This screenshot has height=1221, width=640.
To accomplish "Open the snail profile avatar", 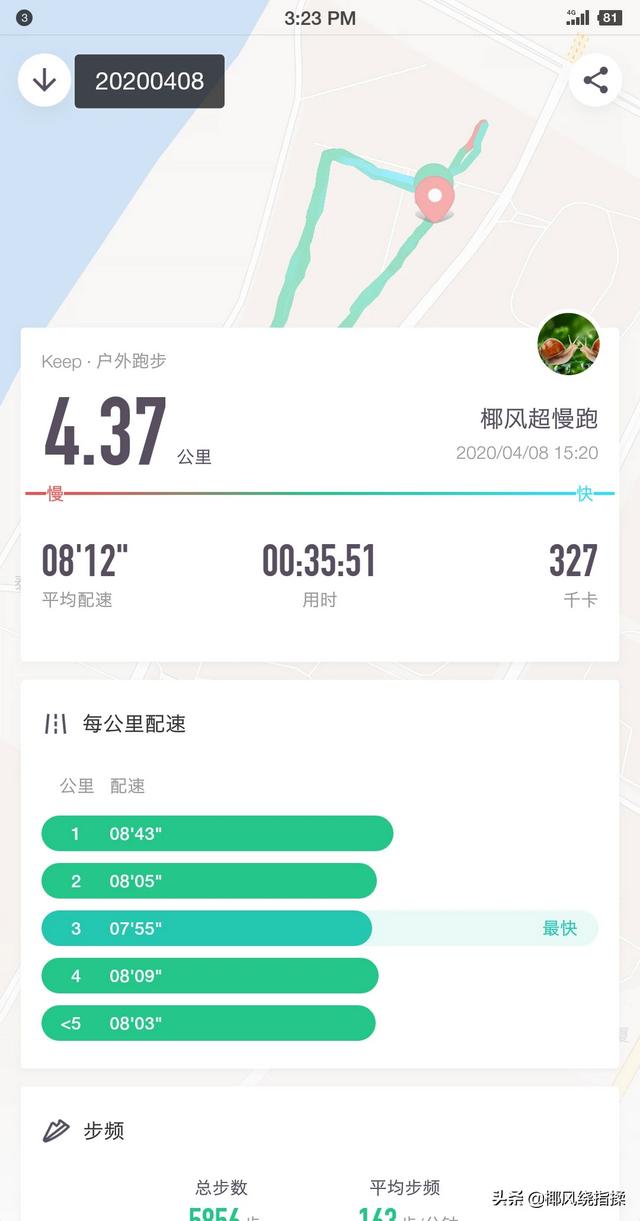I will (x=568, y=344).
